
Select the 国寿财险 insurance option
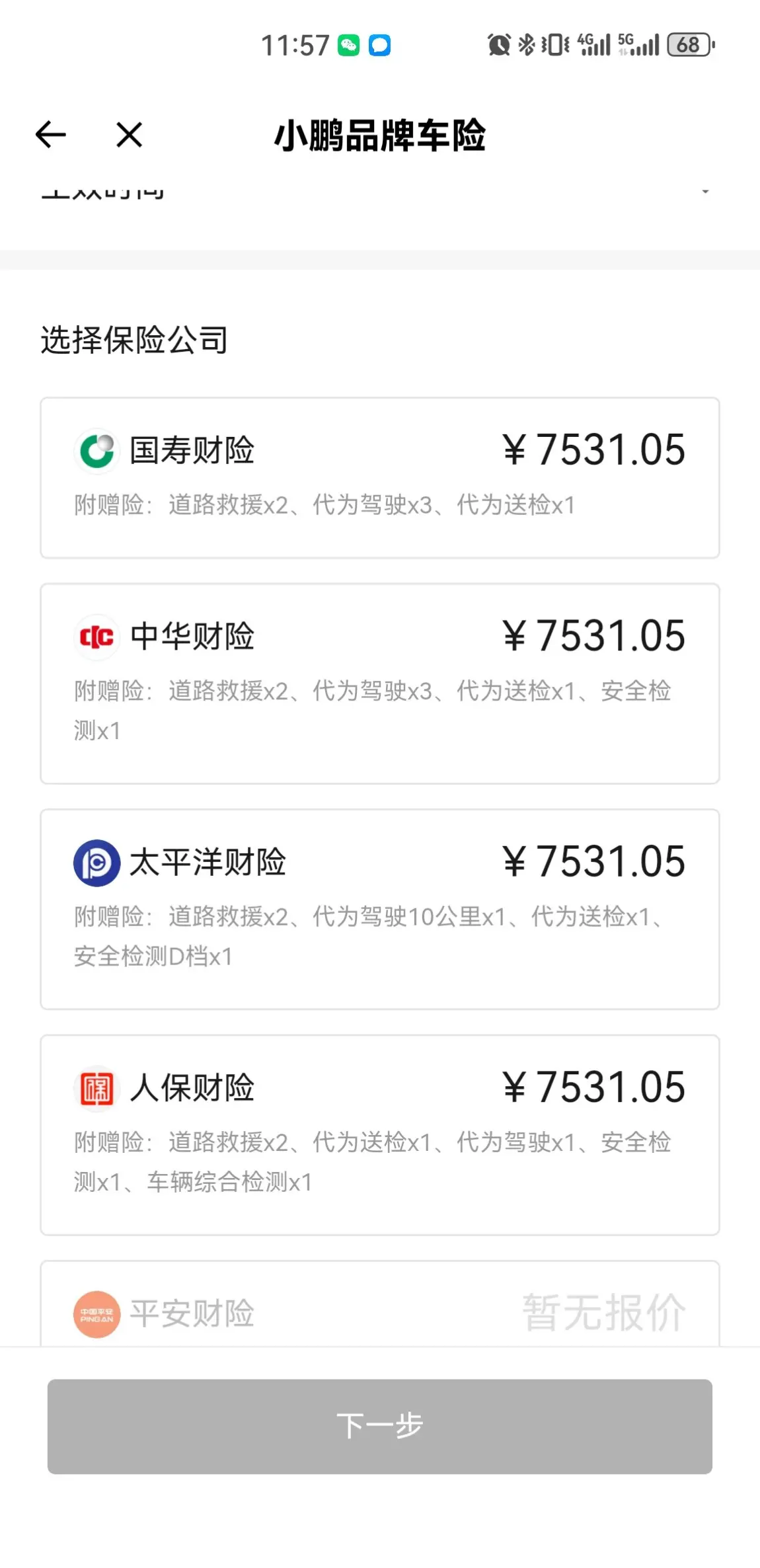pyautogui.click(x=380, y=478)
